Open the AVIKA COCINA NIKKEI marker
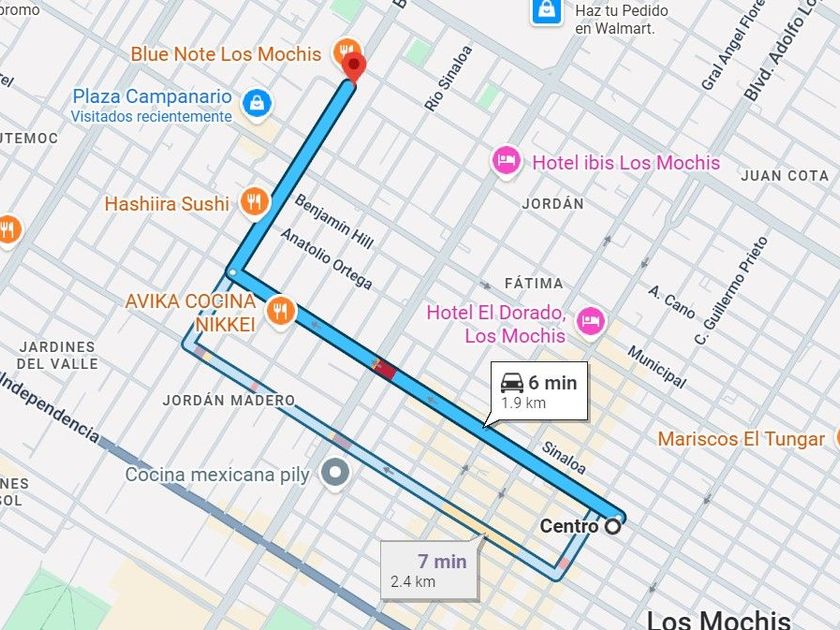 (x=281, y=310)
